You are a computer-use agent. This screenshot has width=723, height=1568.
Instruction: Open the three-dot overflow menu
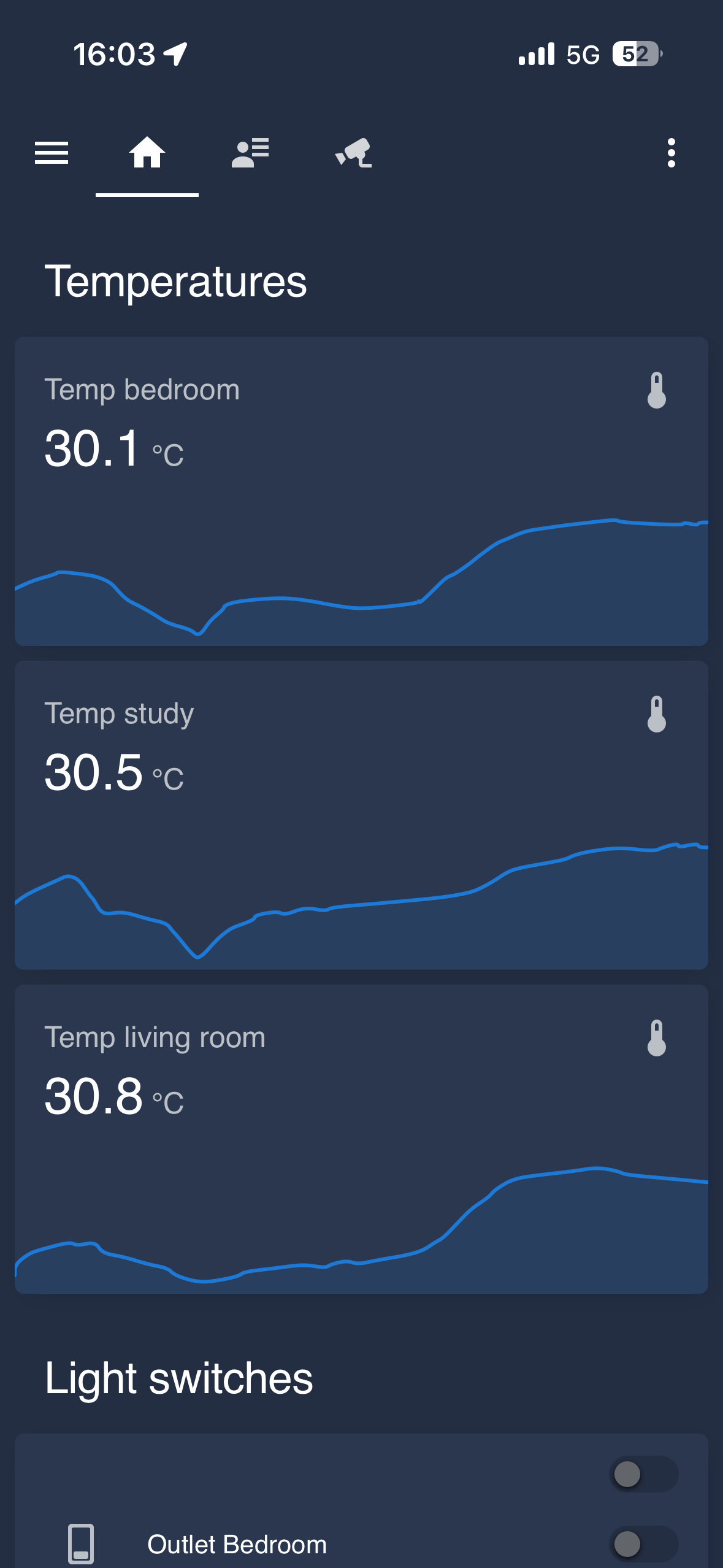[x=671, y=153]
